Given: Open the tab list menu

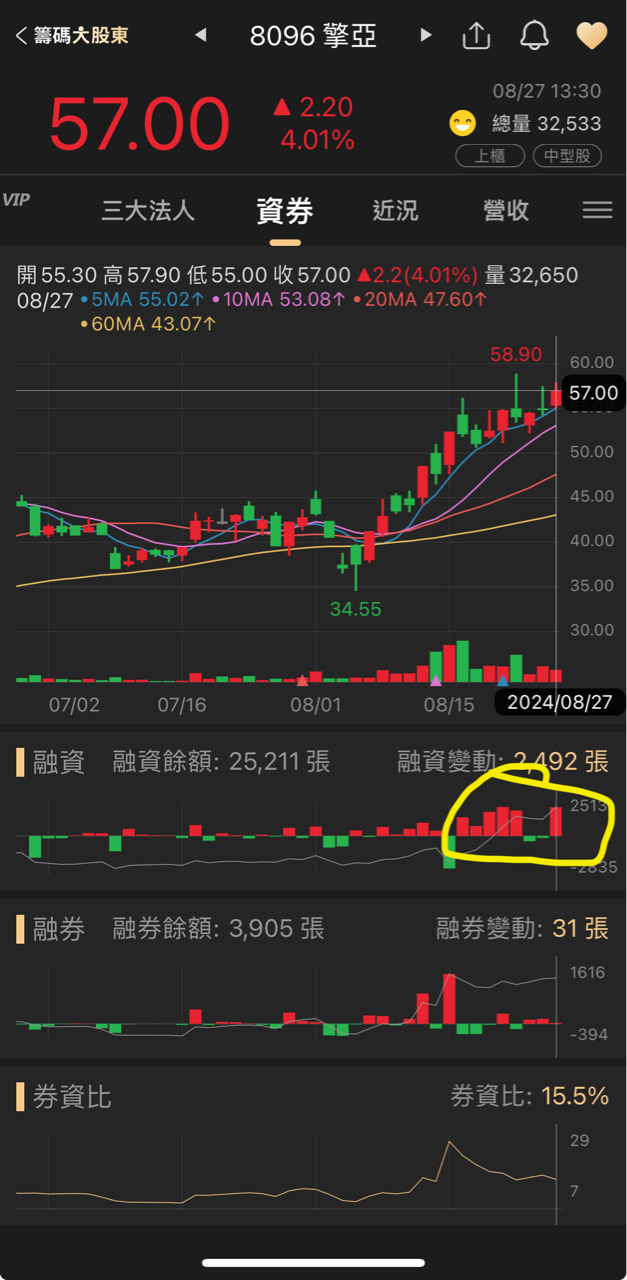Looking at the screenshot, I should [598, 210].
